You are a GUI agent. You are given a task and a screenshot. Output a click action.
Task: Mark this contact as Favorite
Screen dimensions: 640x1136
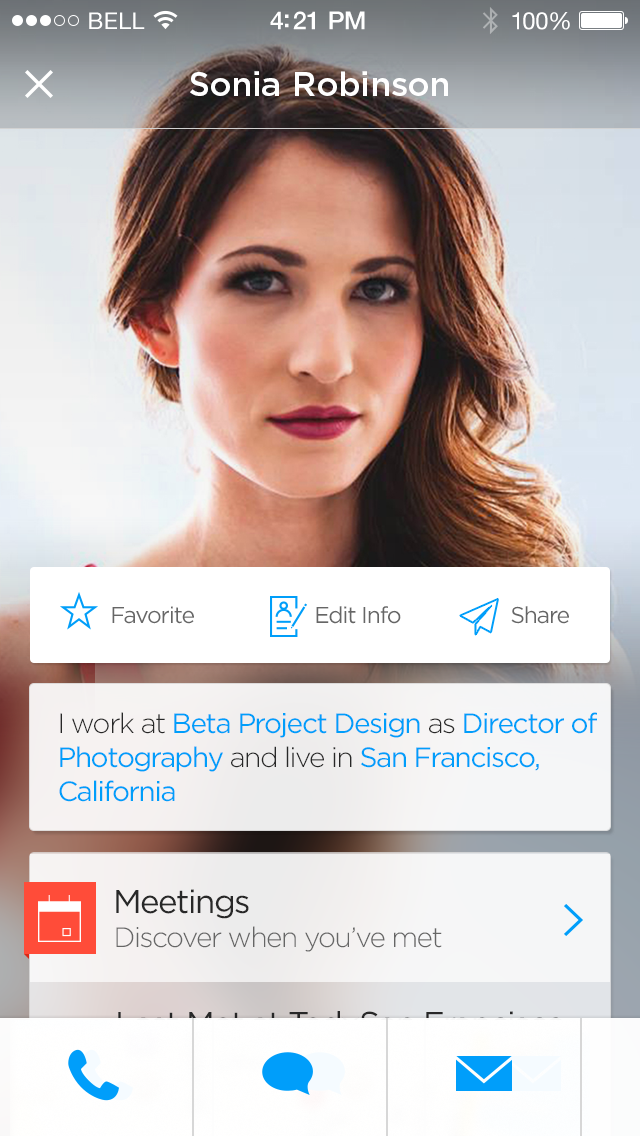128,615
